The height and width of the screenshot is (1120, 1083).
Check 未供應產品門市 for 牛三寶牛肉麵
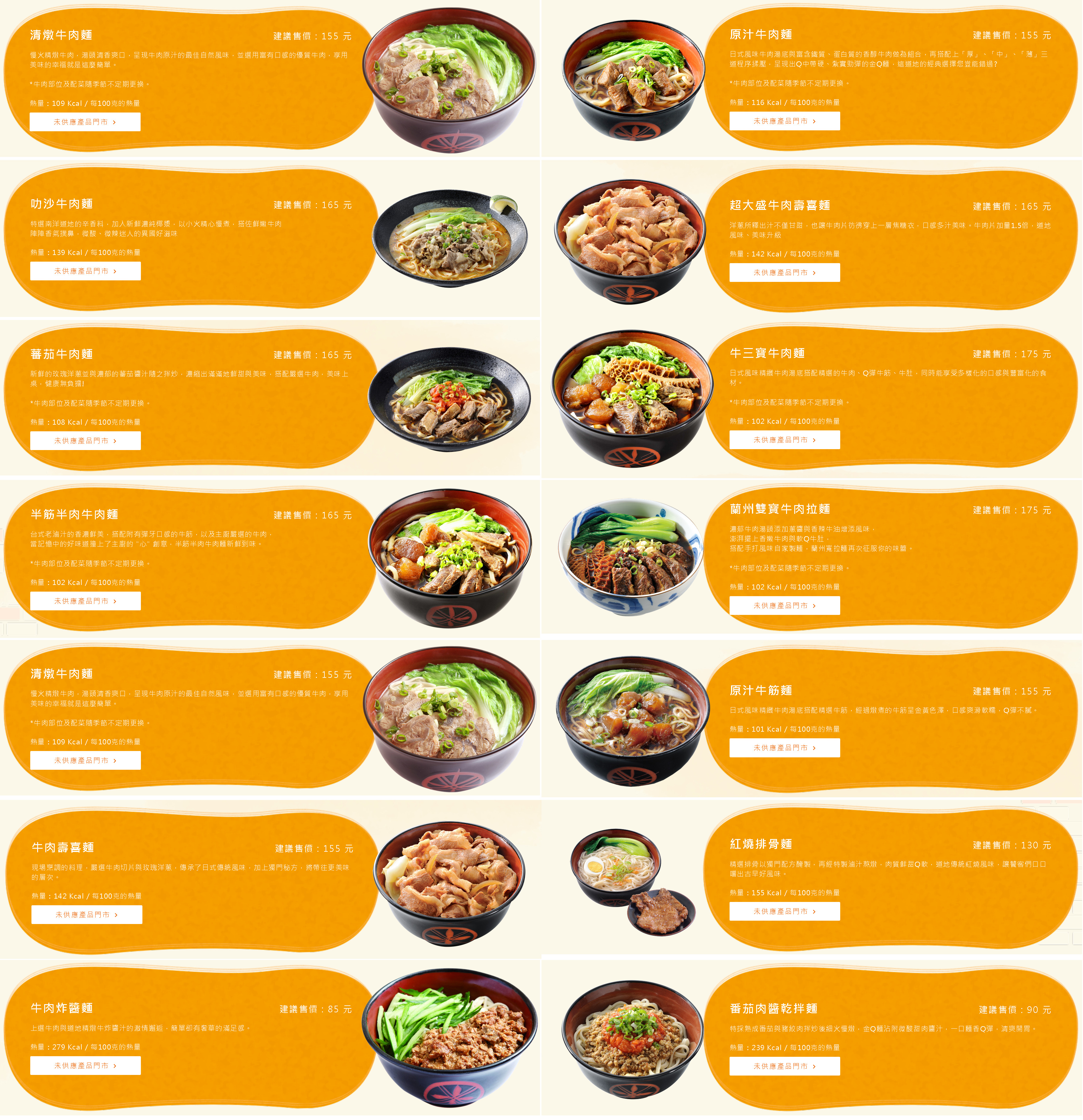[x=784, y=440]
